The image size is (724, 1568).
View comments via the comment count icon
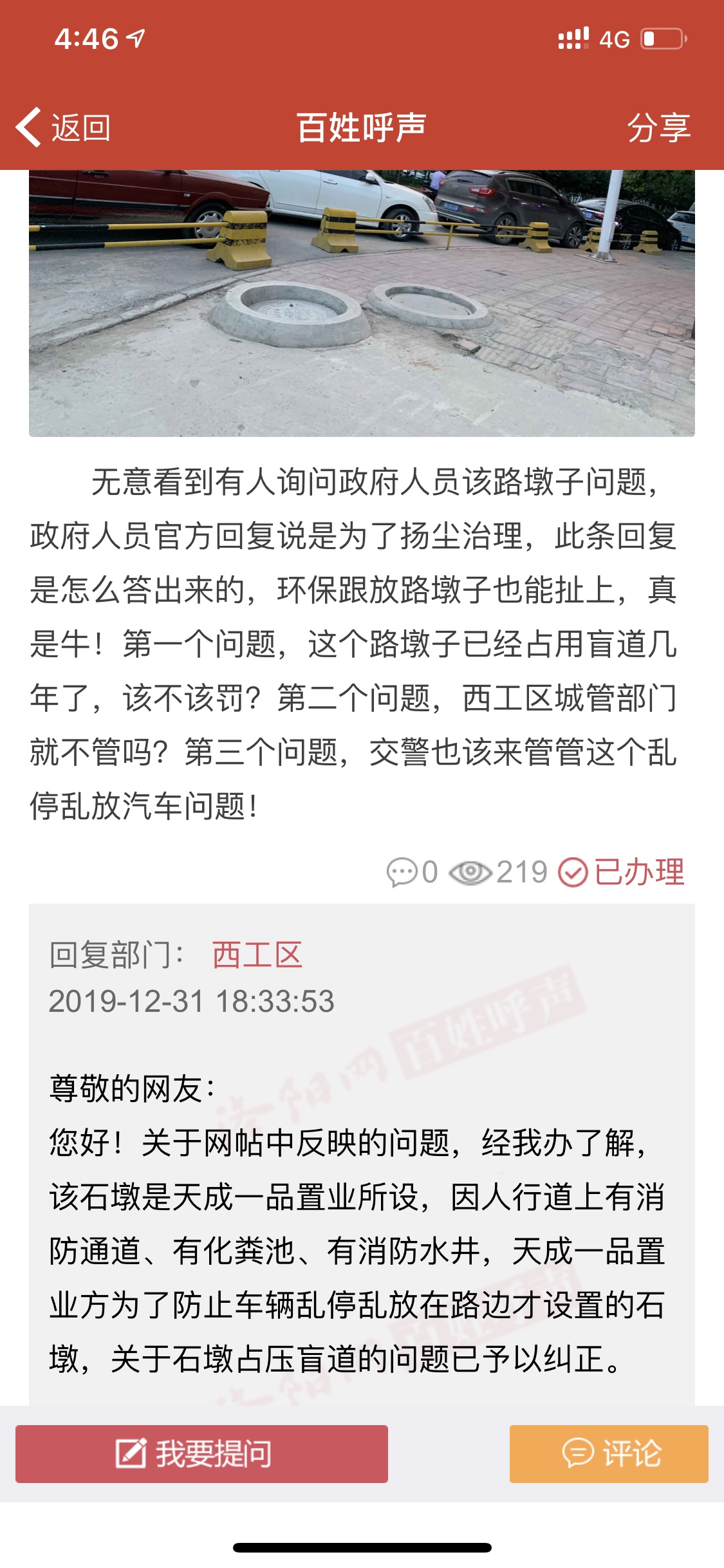point(412,873)
